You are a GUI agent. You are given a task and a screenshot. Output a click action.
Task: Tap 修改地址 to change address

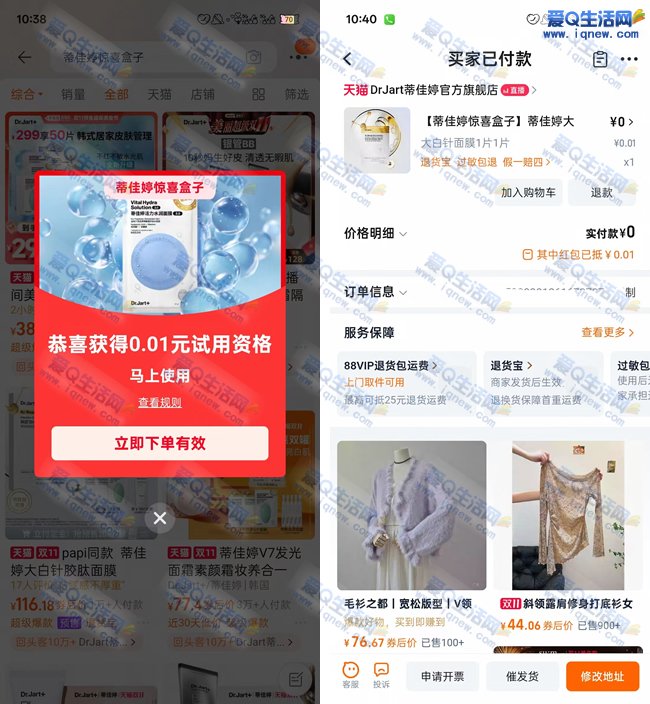pos(602,676)
